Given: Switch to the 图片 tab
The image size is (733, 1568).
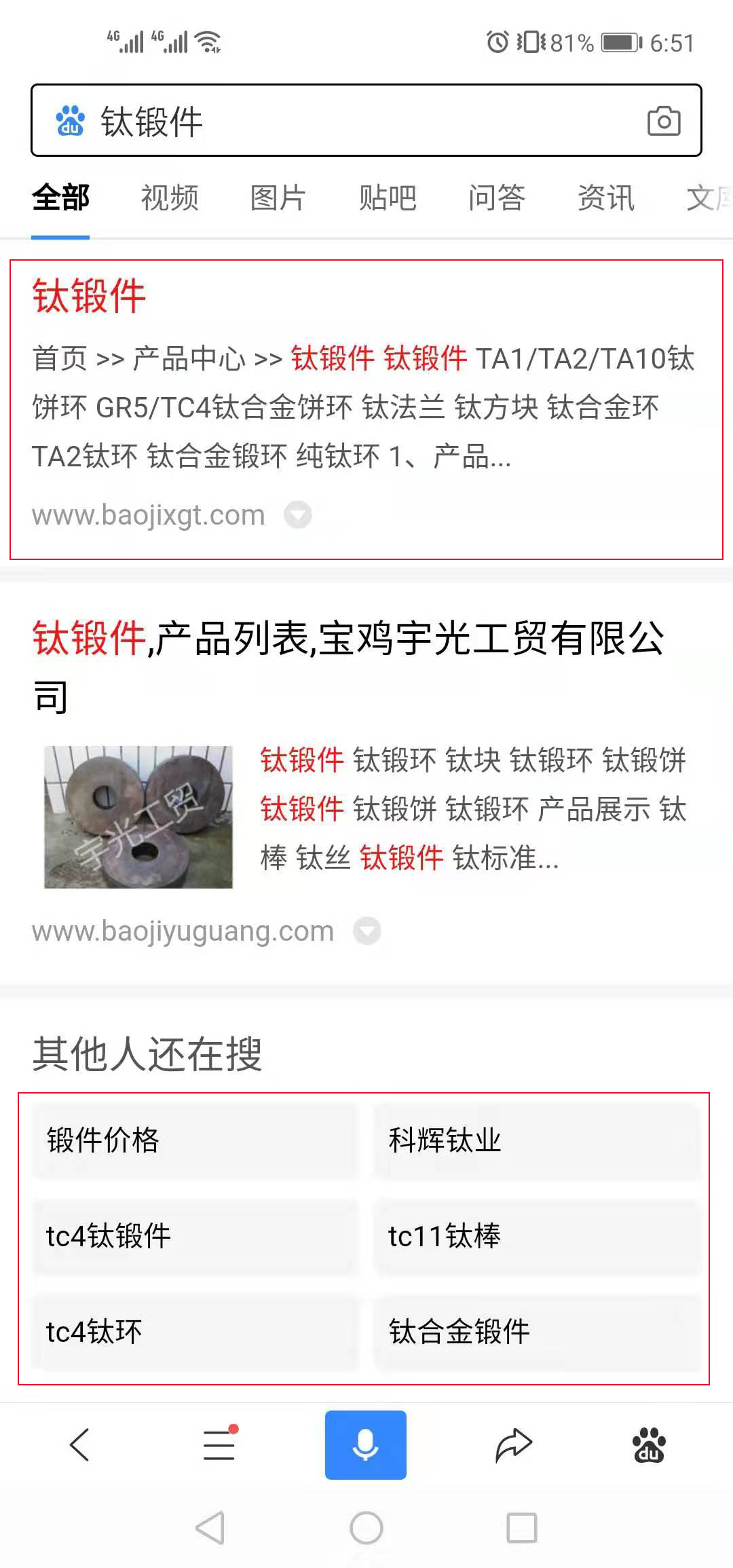Looking at the screenshot, I should tap(278, 198).
